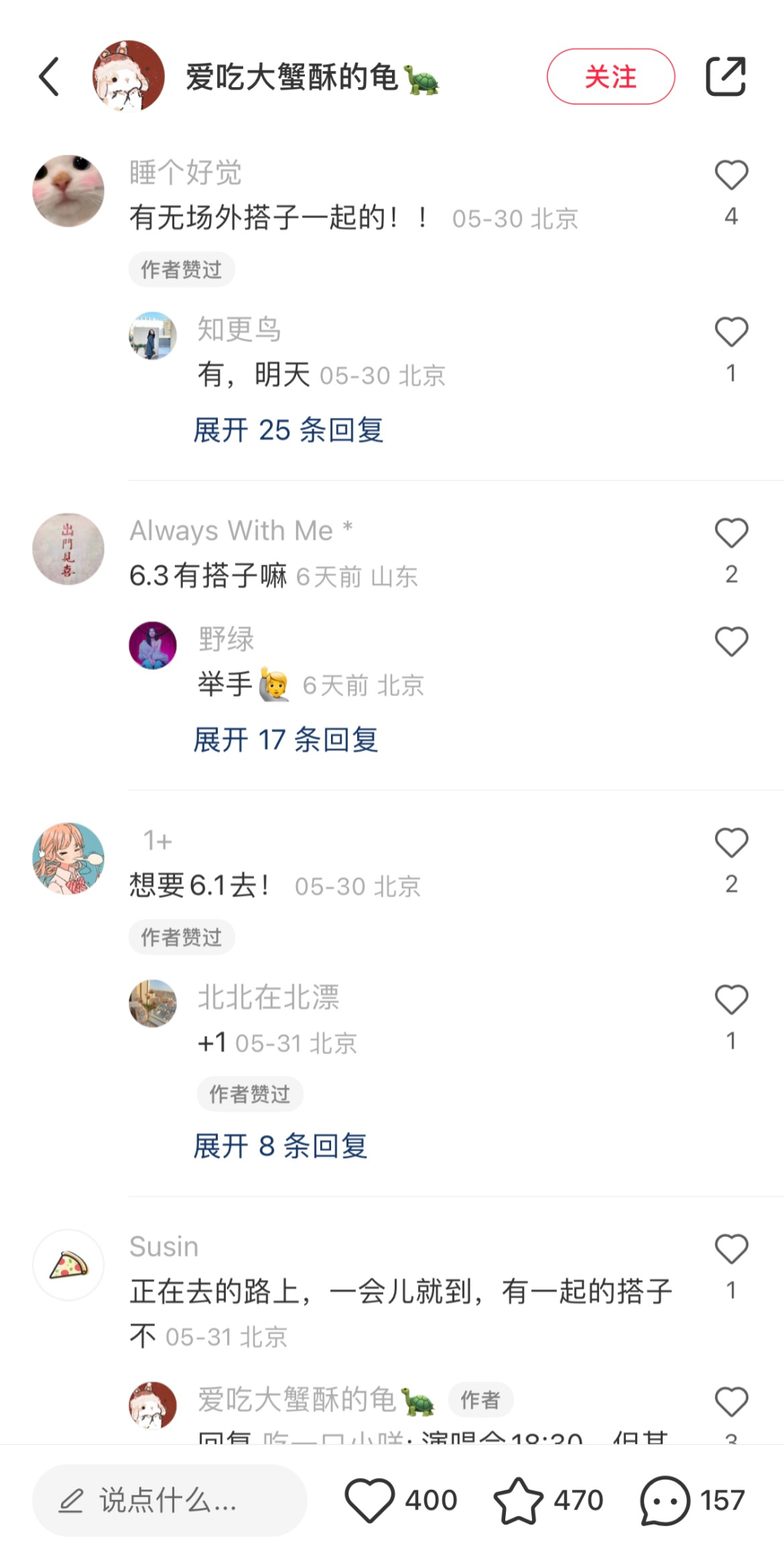784x1542 pixels.
Task: Like 北北在北漂's +1 reply
Action: point(731,1000)
